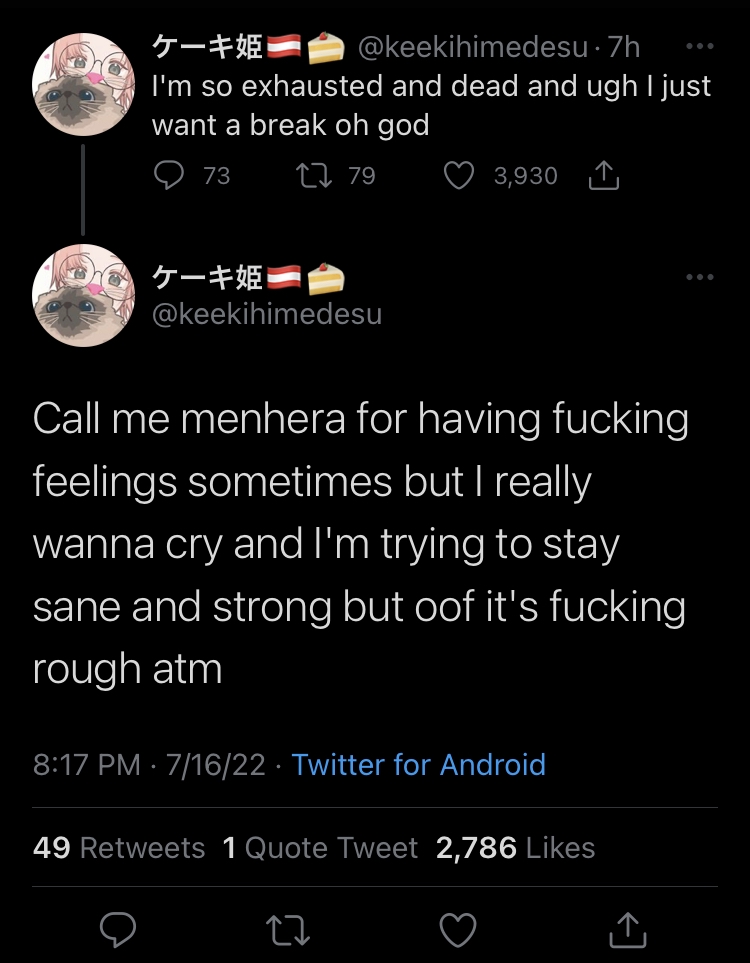The image size is (750, 963).
Task: Open @keekihimedesu handle on main tweet
Action: pyautogui.click(x=266, y=314)
